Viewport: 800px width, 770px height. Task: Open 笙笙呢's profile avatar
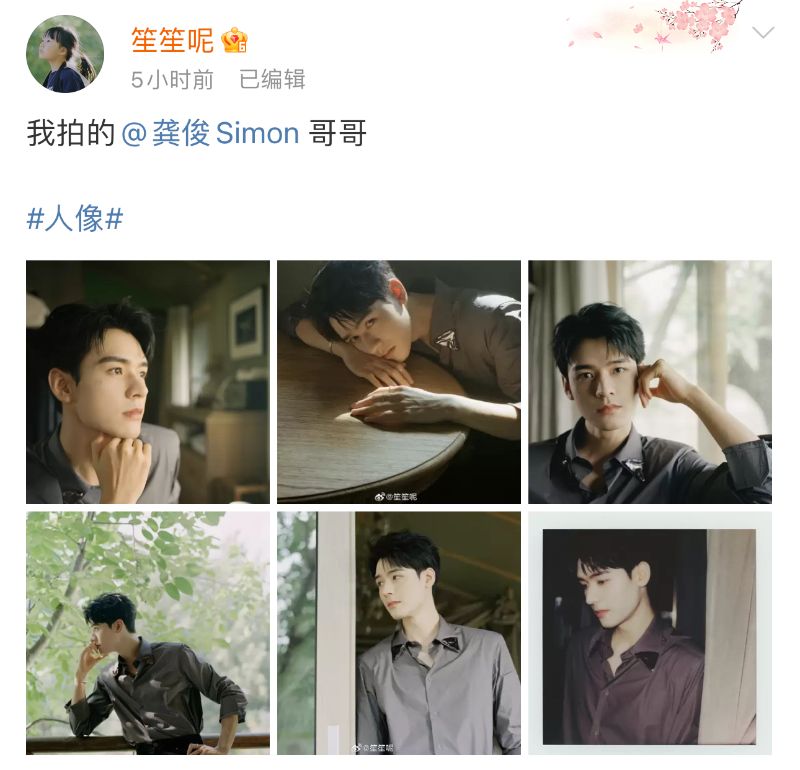pos(65,54)
